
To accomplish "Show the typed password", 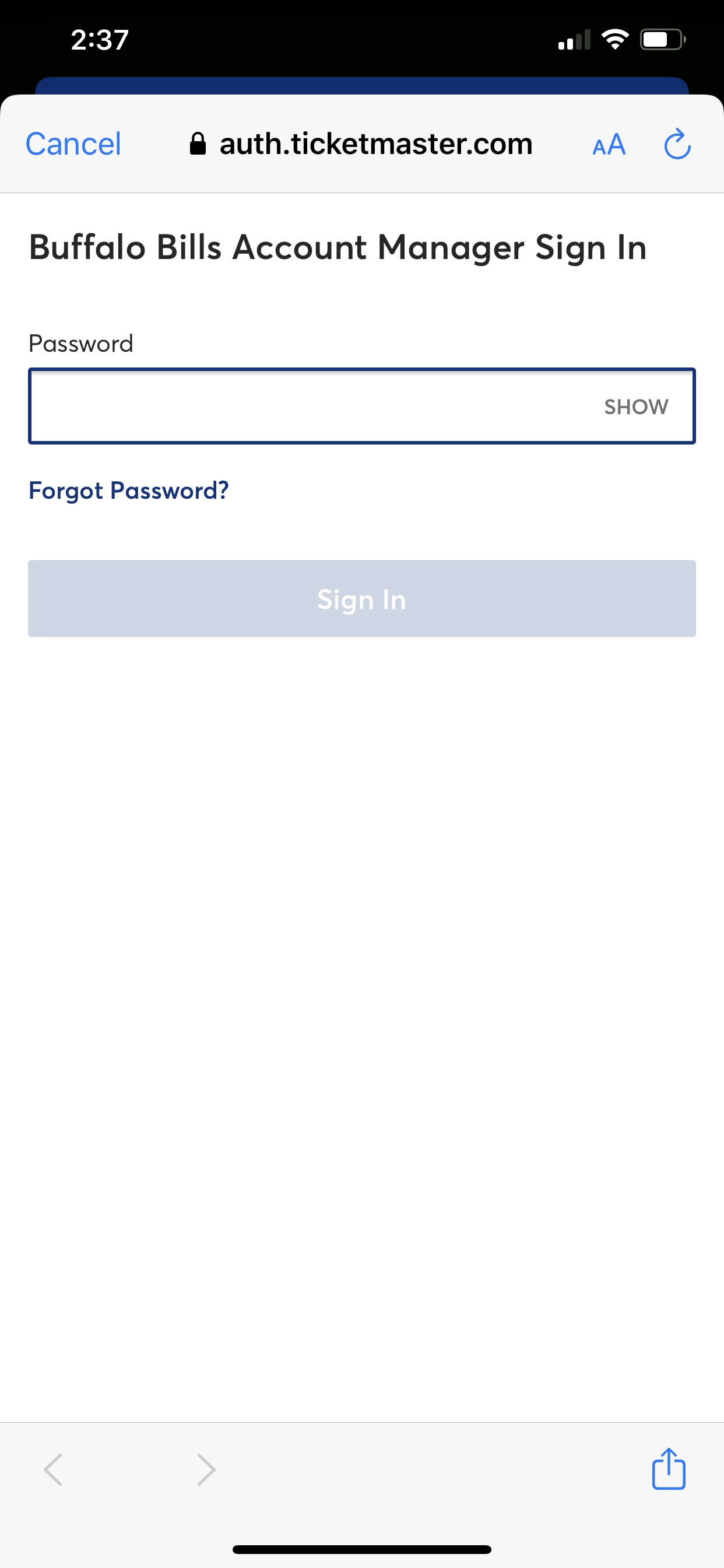I will coord(636,407).
